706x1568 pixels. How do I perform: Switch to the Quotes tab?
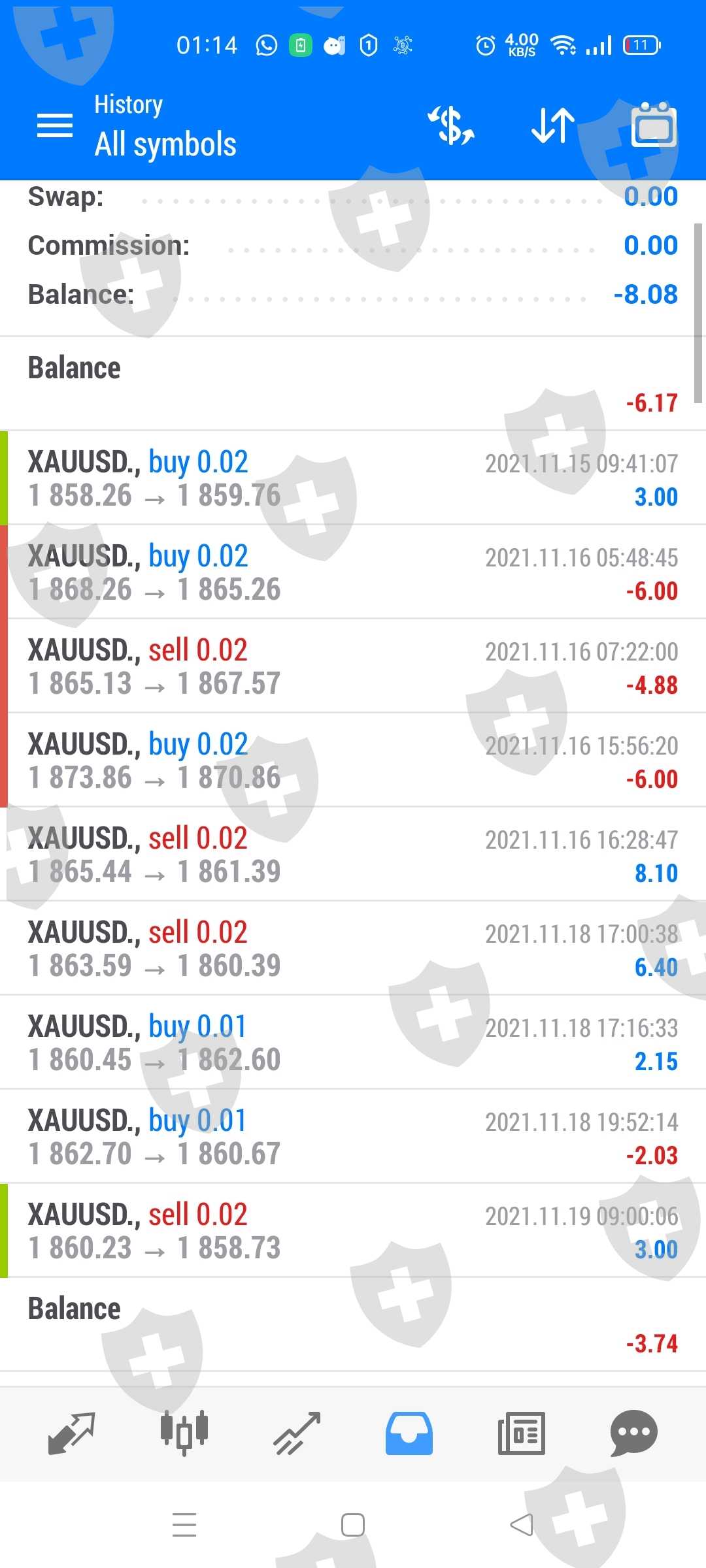pyautogui.click(x=72, y=1433)
